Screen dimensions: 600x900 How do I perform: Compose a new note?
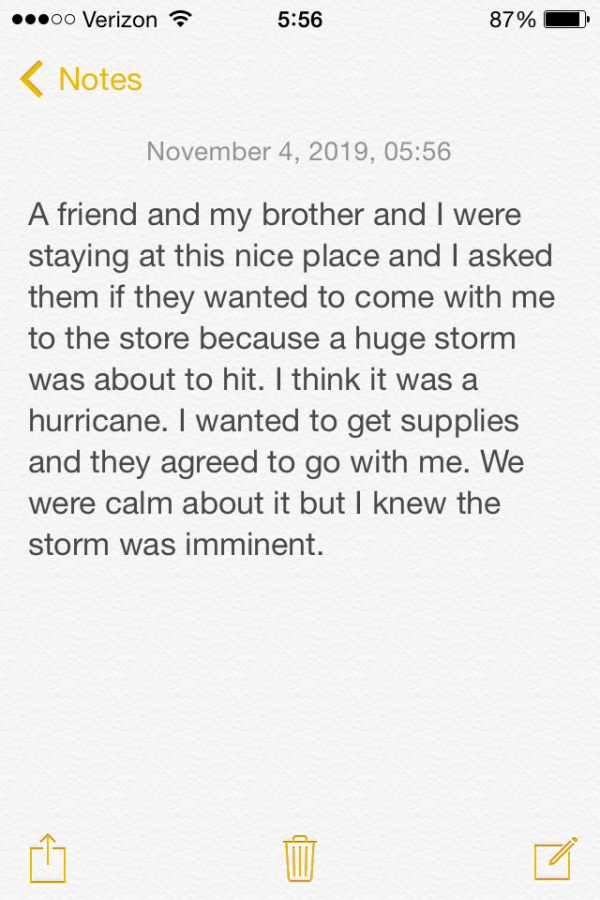pos(555,858)
